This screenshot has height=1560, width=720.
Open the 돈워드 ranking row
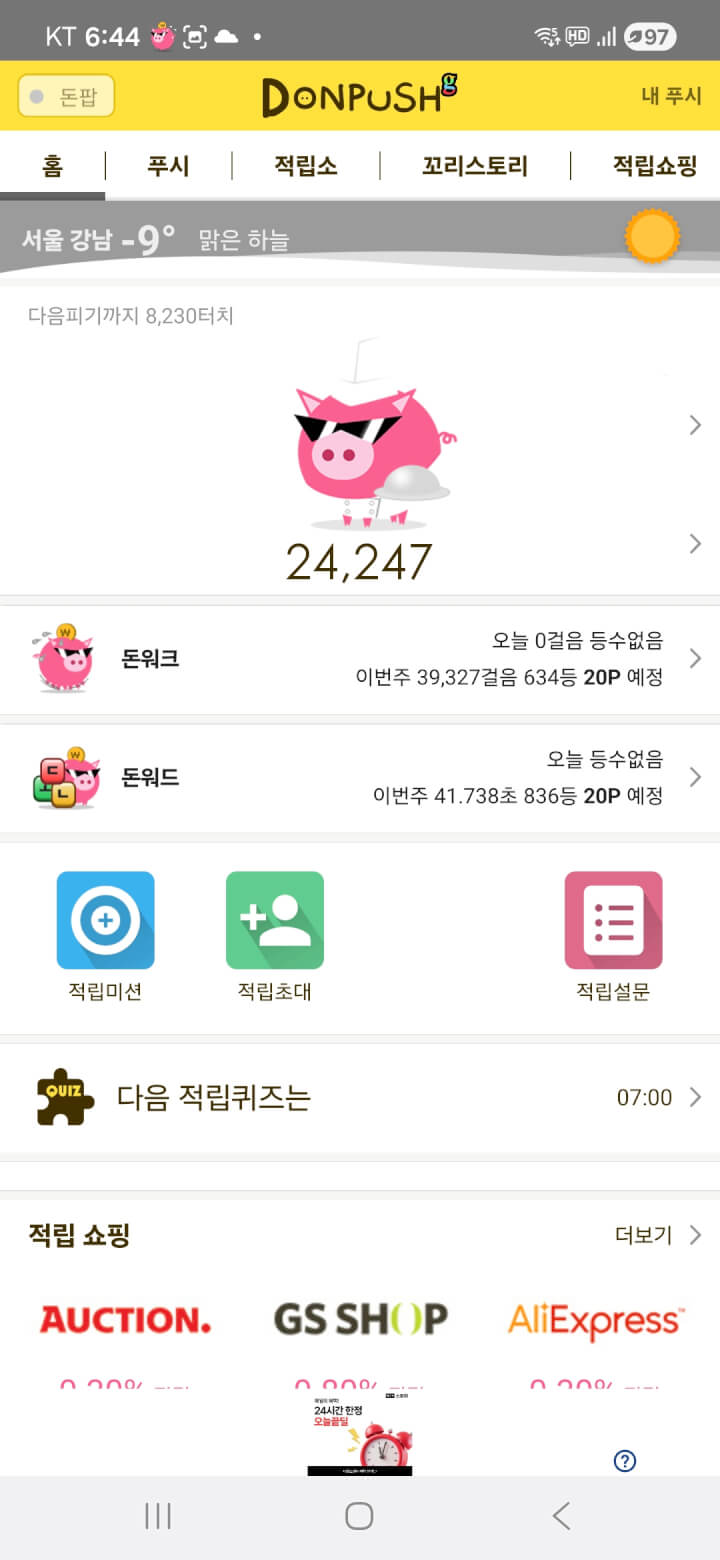[360, 777]
